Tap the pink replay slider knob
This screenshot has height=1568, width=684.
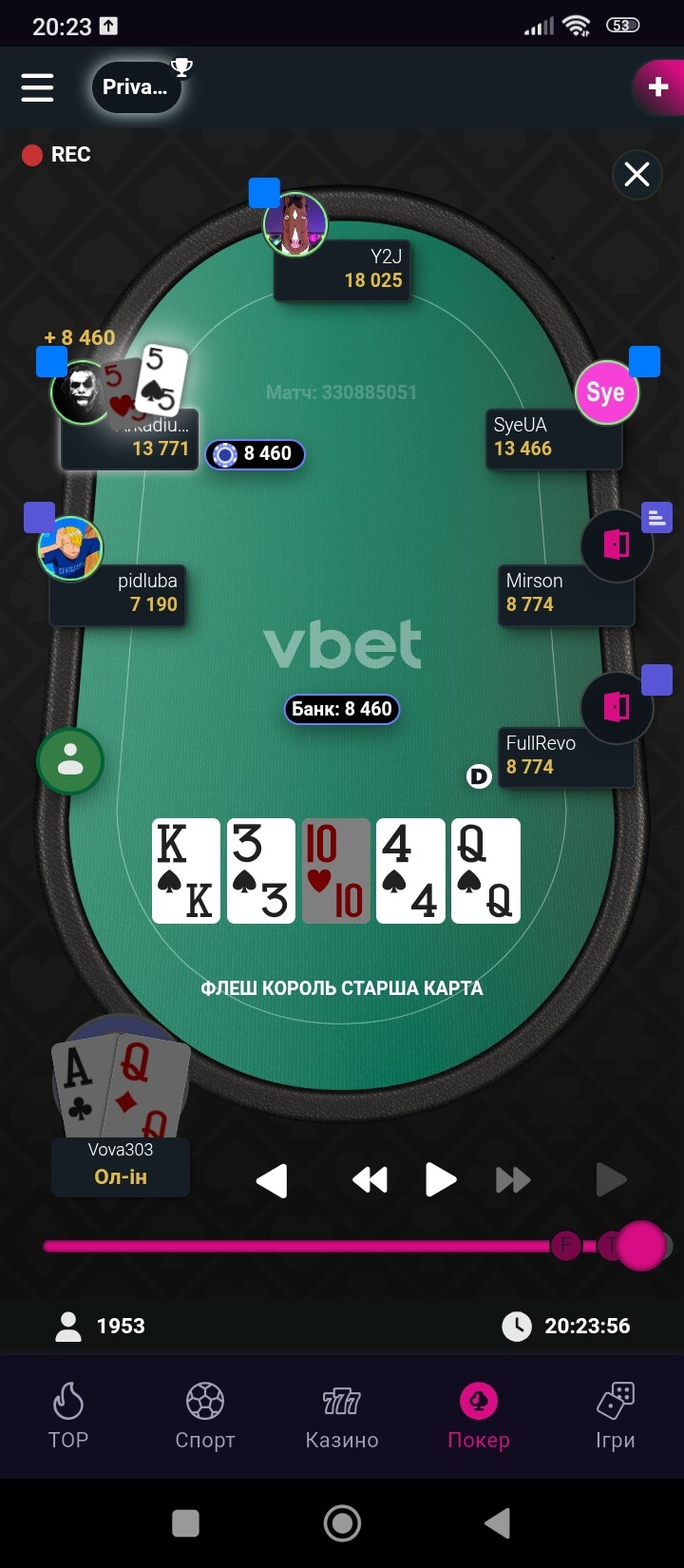click(642, 1246)
